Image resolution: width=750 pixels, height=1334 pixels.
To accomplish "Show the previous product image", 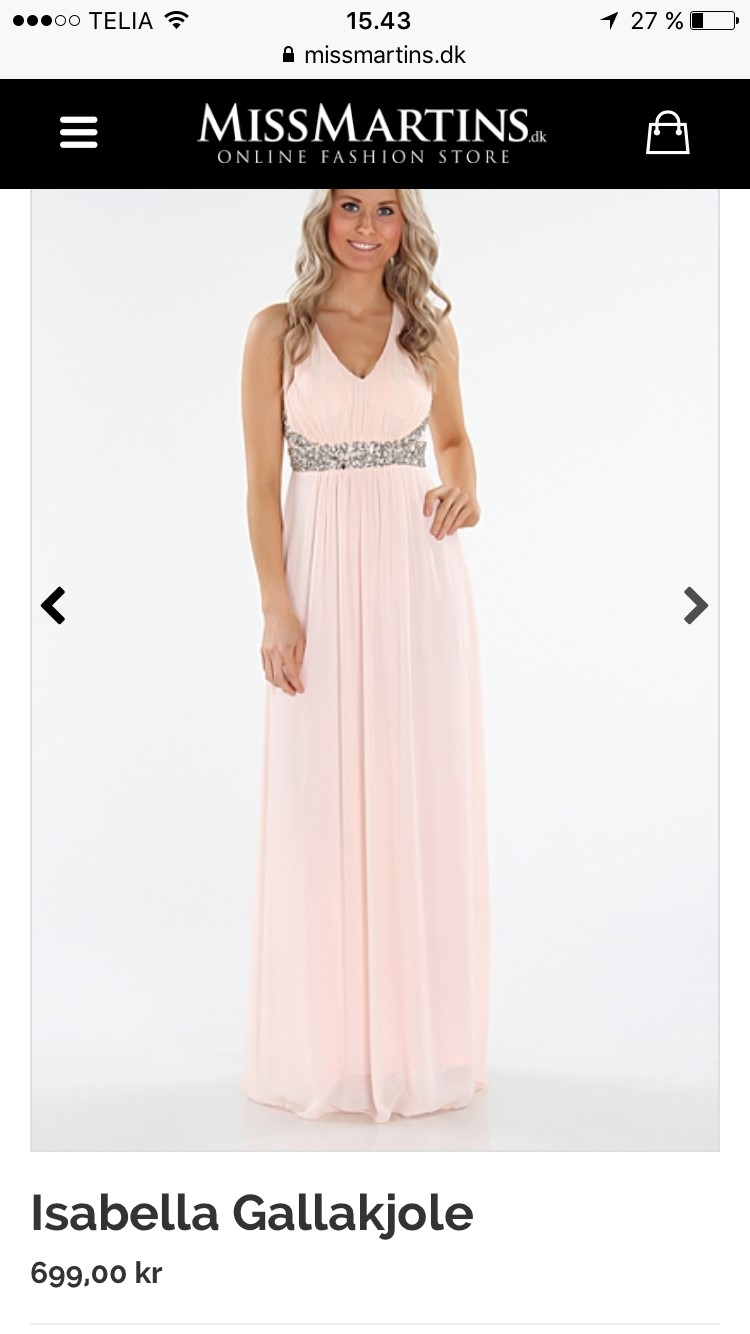I will click(53, 605).
